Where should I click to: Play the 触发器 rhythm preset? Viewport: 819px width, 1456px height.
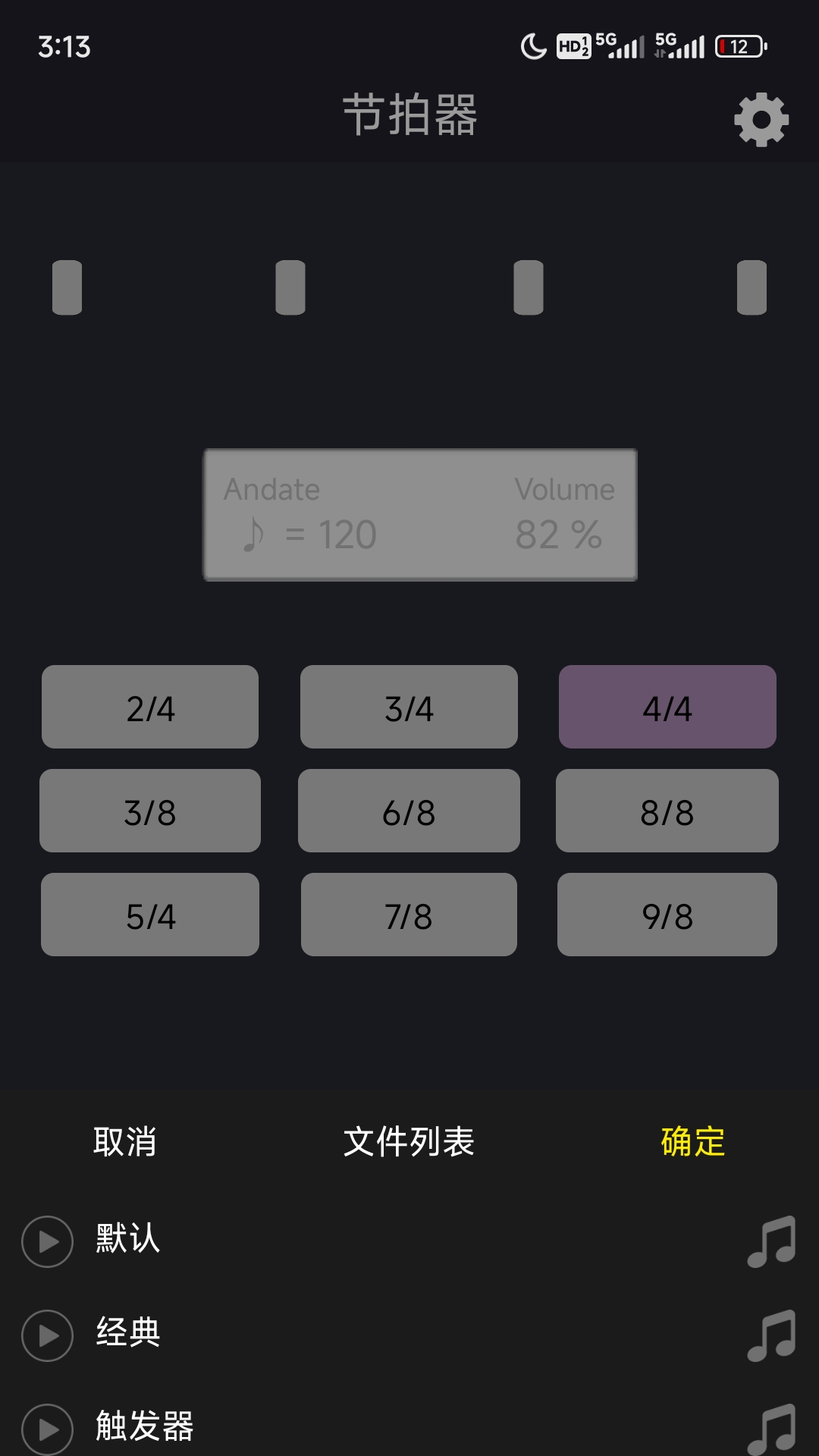point(47,1429)
